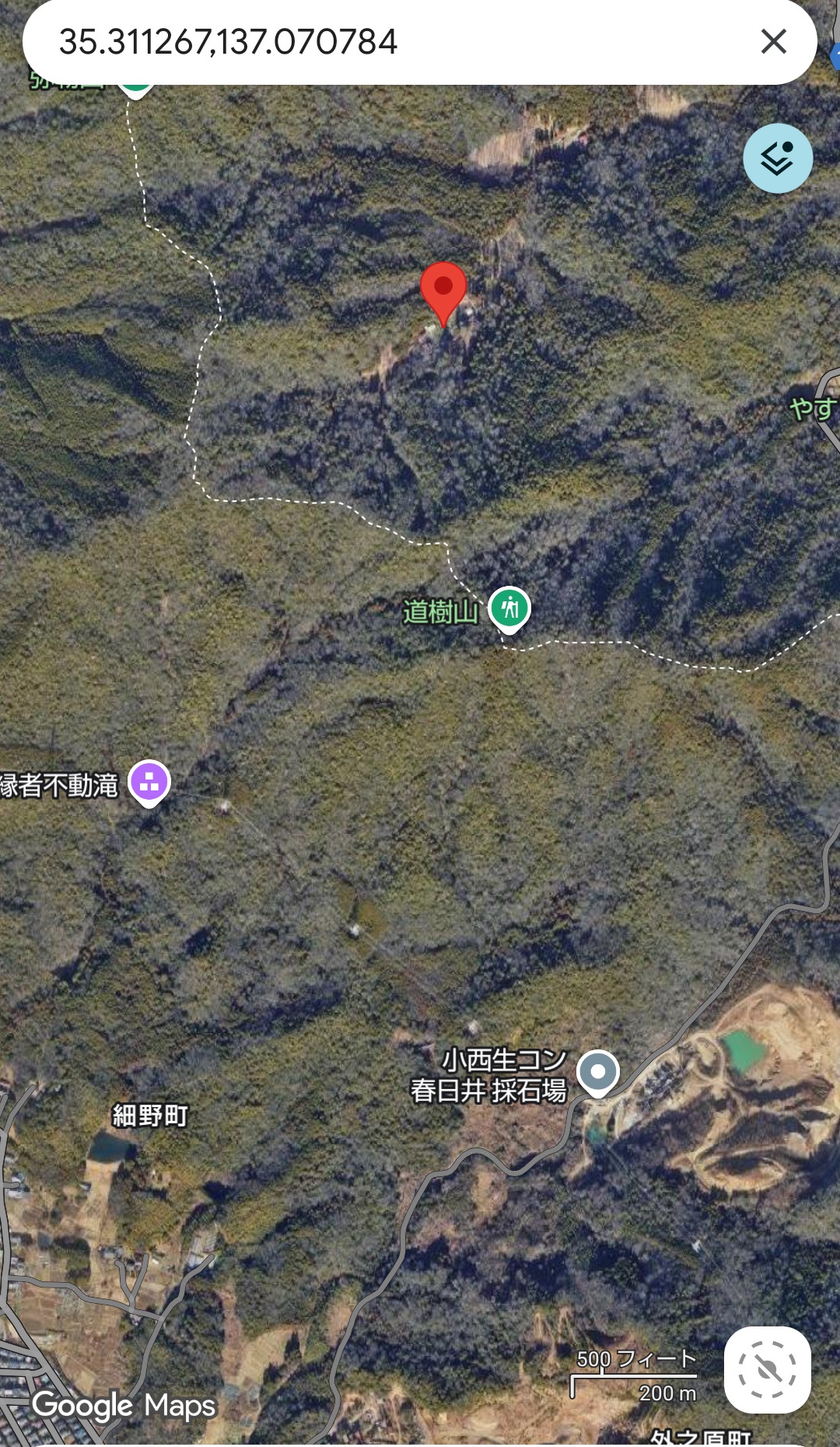840x1447 pixels.
Task: Tap the location compass button
Action: click(x=767, y=1369)
